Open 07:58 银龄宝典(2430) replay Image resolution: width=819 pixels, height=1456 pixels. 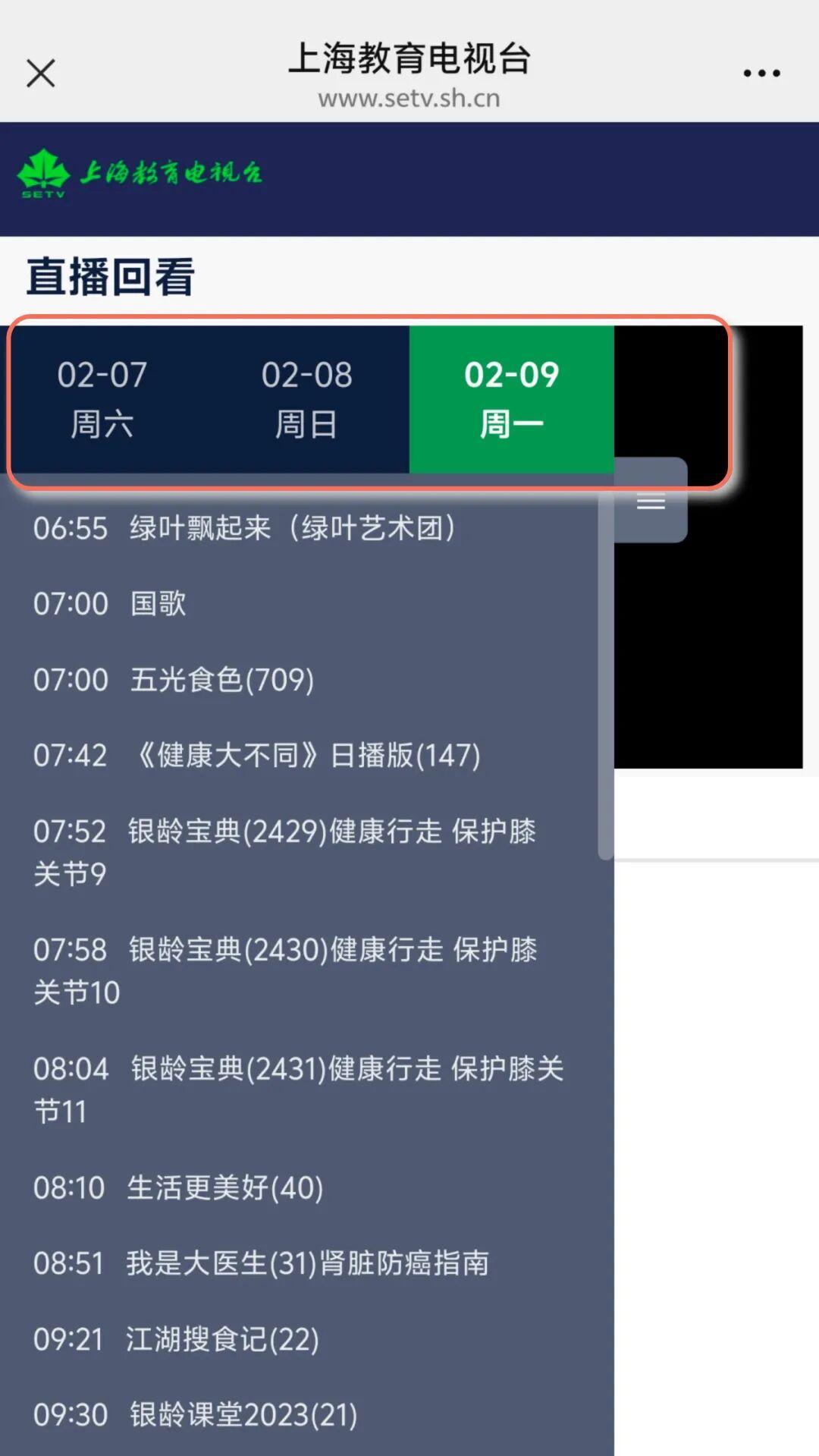[x=285, y=970]
